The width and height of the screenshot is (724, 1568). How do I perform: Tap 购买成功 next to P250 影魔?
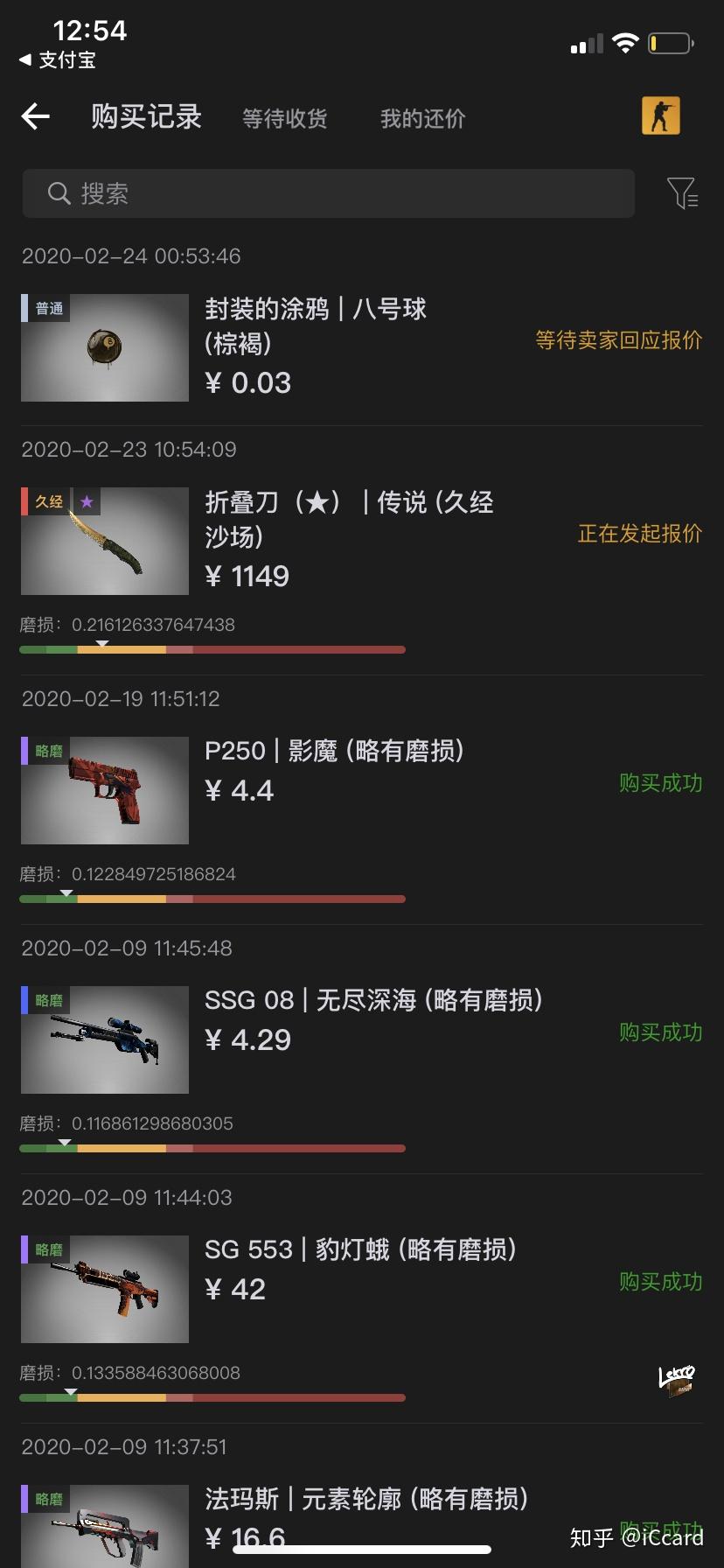point(660,784)
